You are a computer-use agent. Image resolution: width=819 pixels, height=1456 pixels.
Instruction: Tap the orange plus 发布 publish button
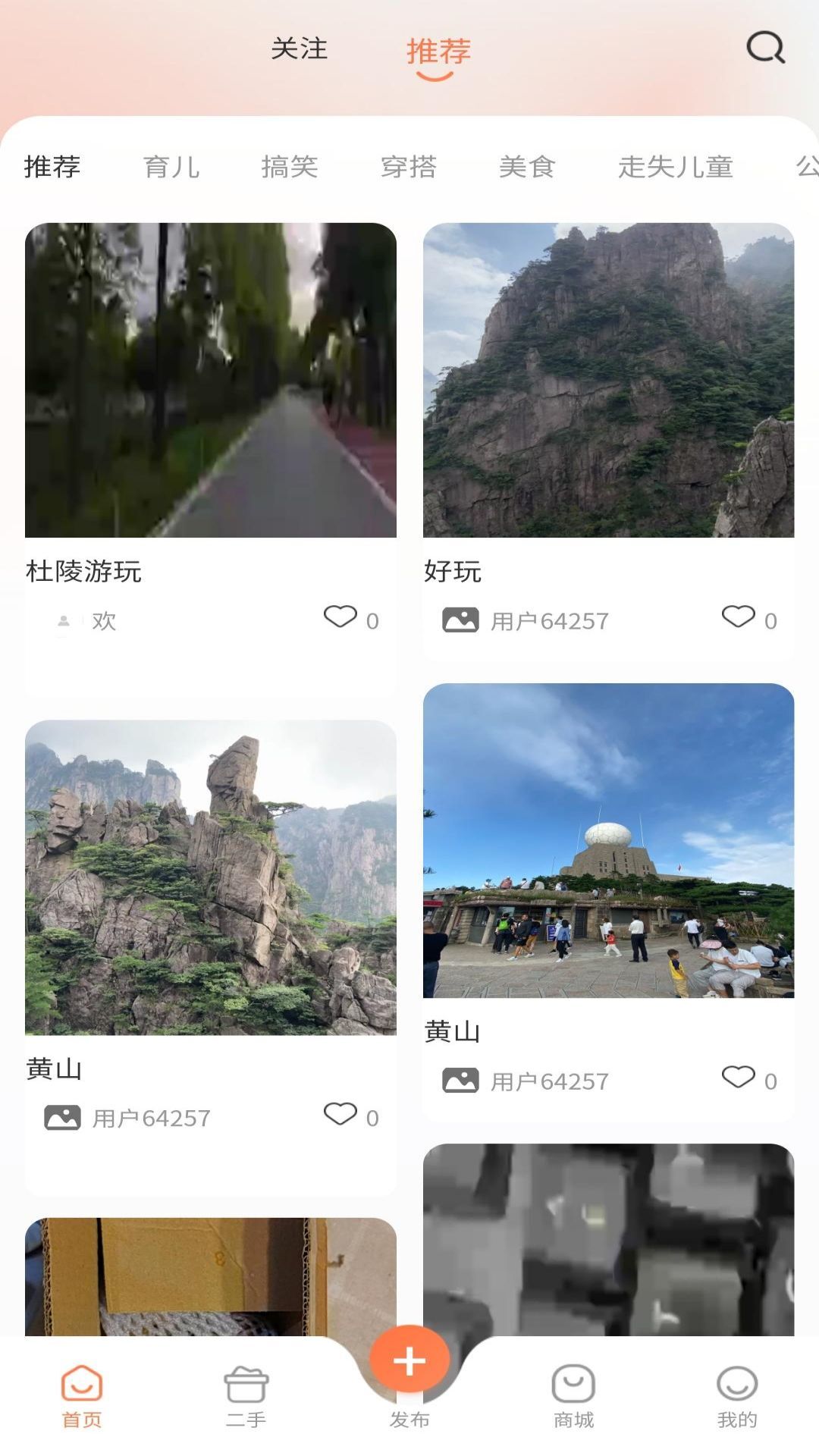pyautogui.click(x=409, y=1360)
